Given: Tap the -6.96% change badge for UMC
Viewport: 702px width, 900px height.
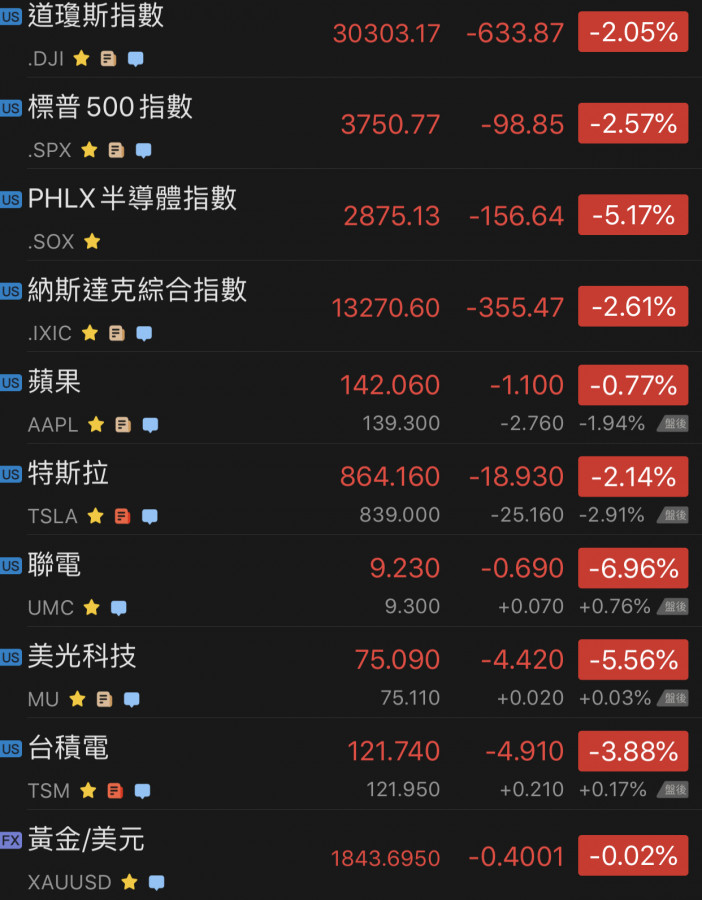Looking at the screenshot, I should coord(633,569).
